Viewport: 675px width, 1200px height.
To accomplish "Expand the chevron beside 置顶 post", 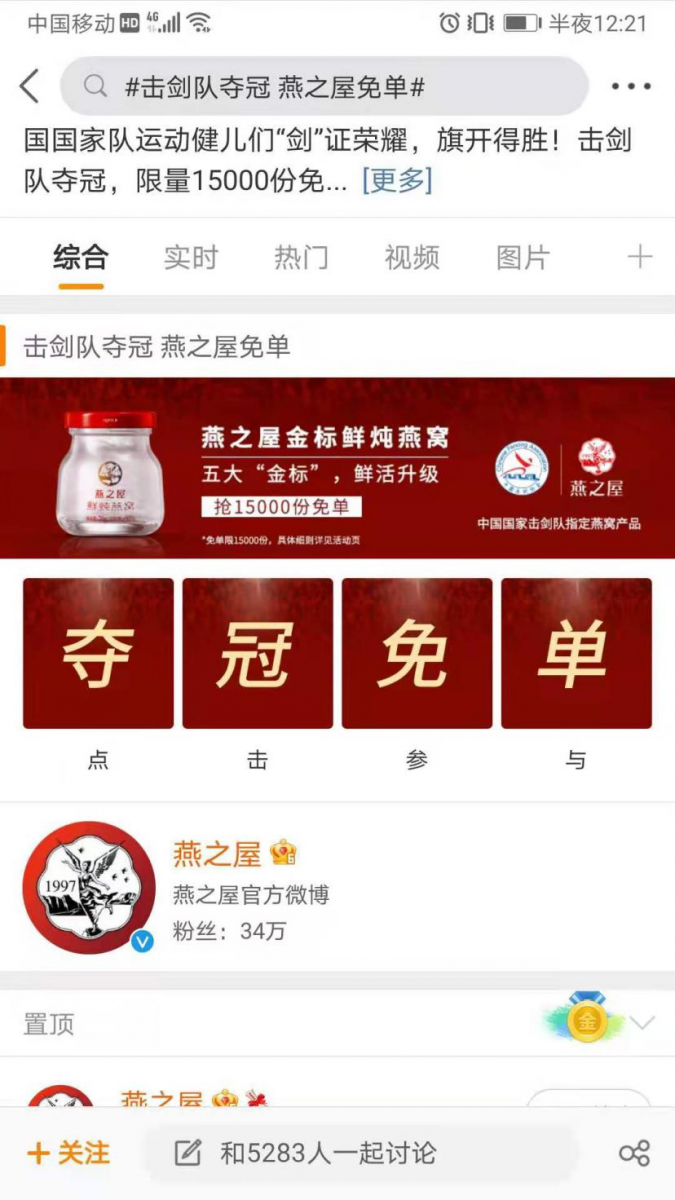I will pos(642,1023).
